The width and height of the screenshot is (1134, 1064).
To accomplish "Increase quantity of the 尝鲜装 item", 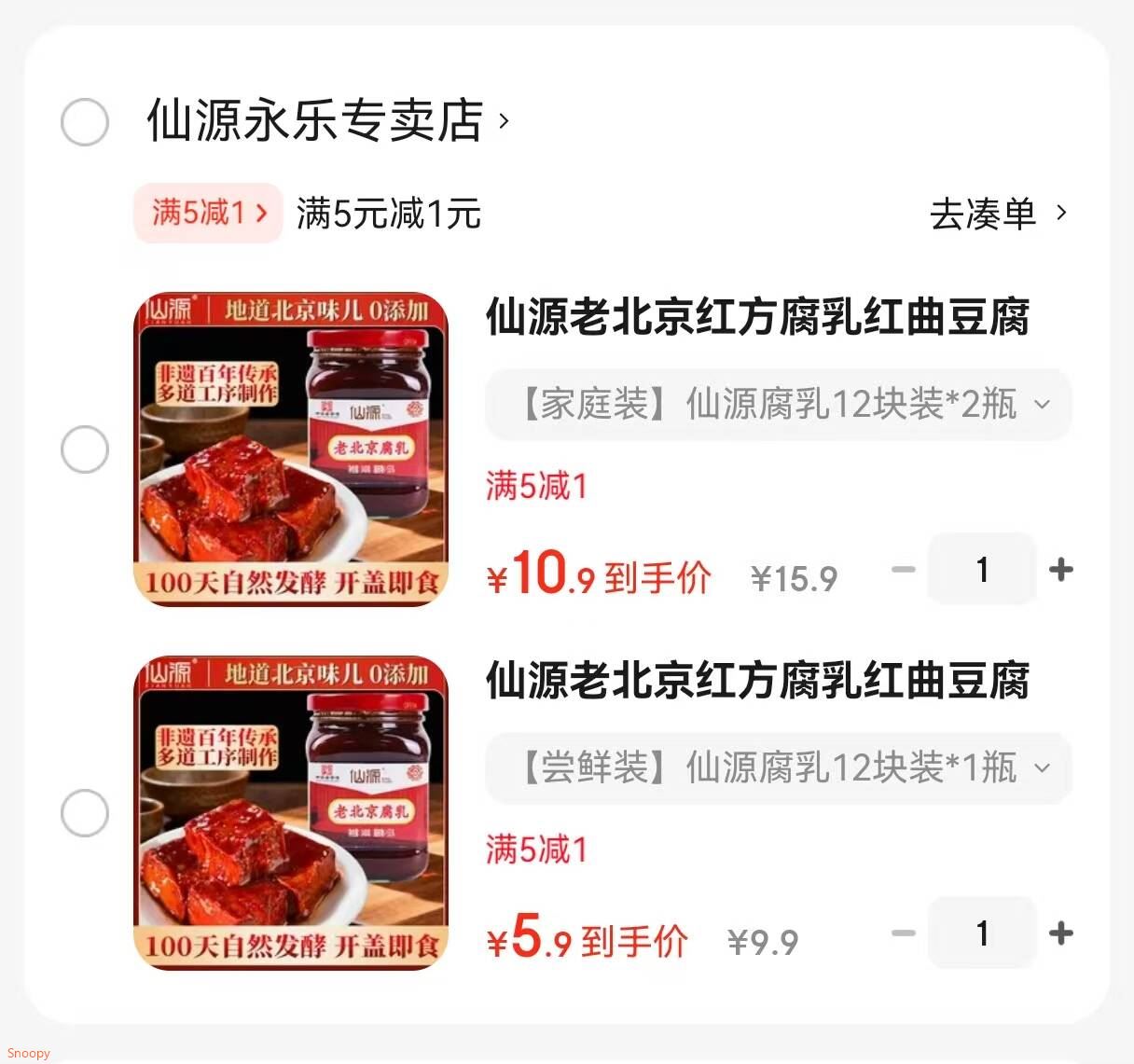I will pos(1060,933).
